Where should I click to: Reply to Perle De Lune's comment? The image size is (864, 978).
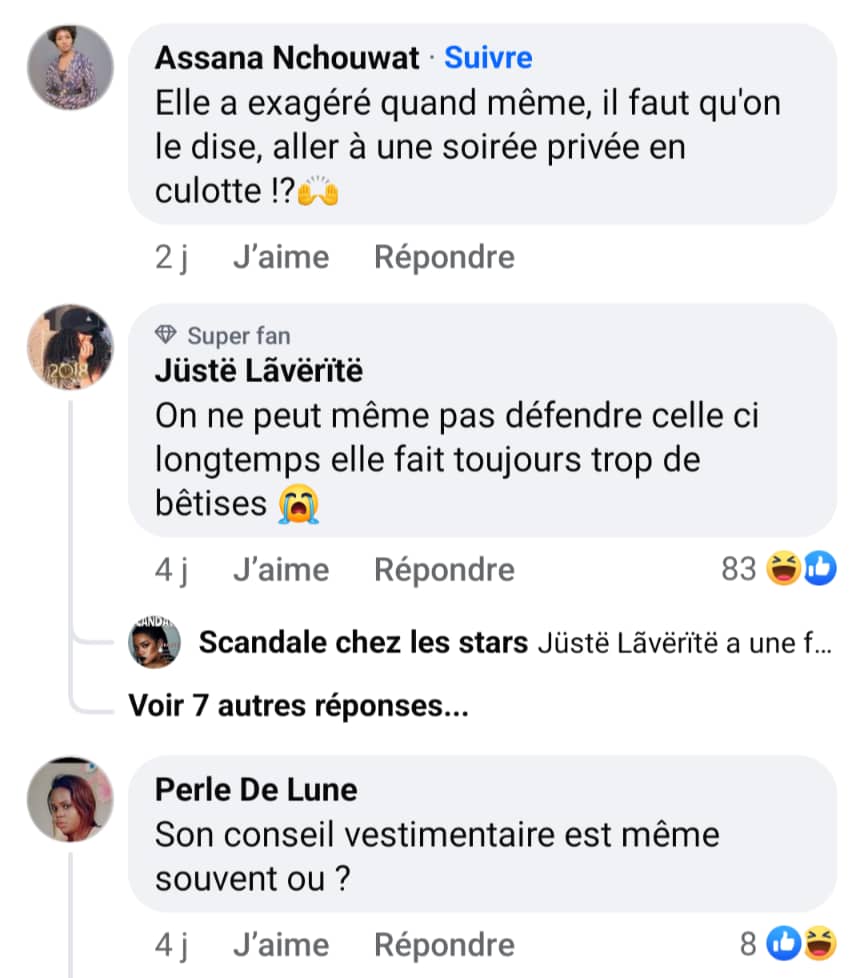(x=444, y=944)
